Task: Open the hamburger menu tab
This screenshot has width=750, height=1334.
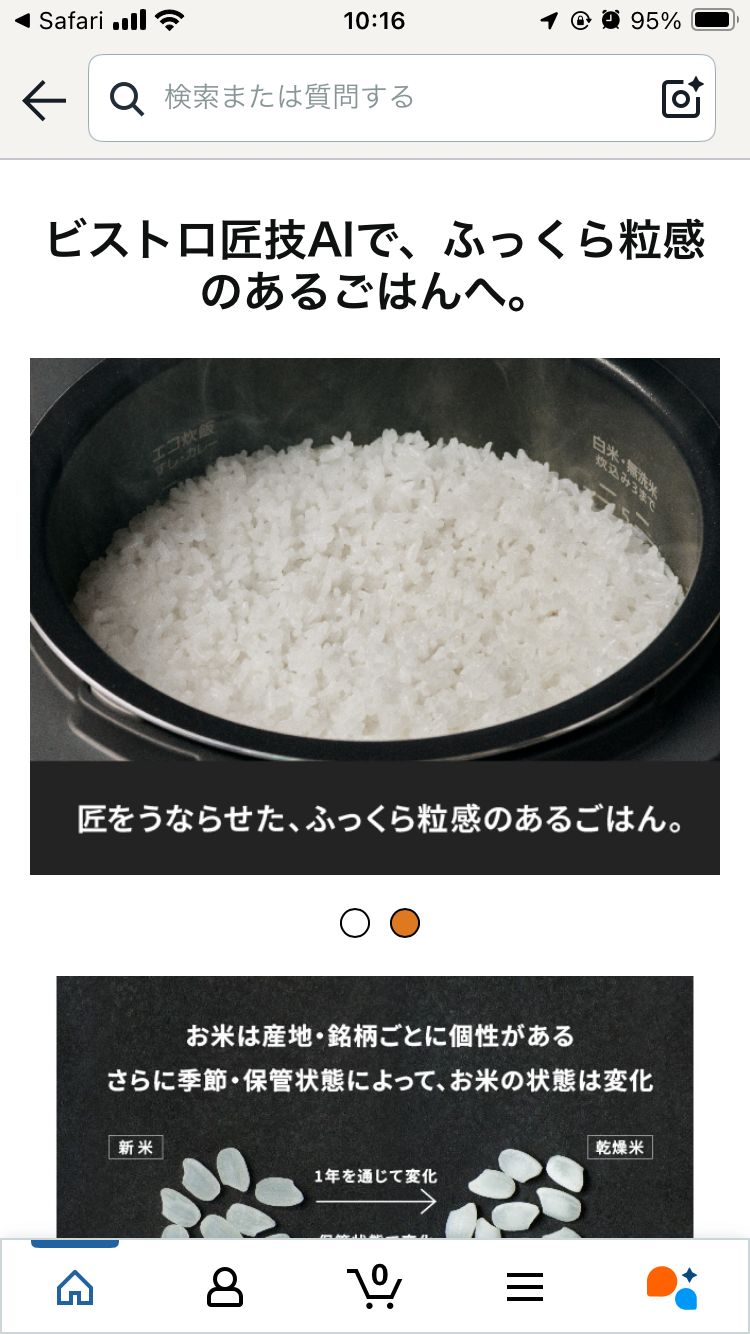Action: [x=525, y=1287]
